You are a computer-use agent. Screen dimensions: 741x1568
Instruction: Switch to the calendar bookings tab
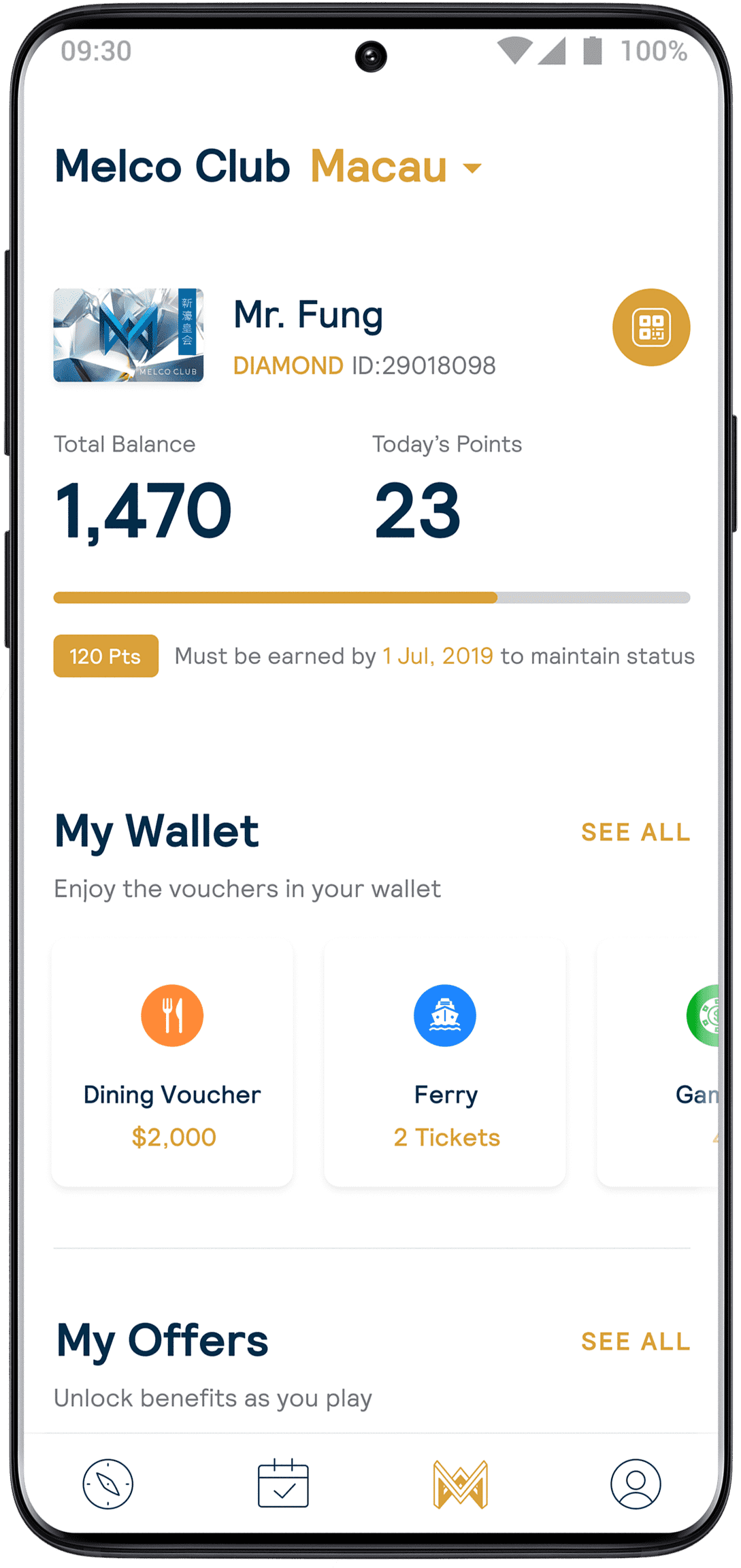tap(283, 1484)
